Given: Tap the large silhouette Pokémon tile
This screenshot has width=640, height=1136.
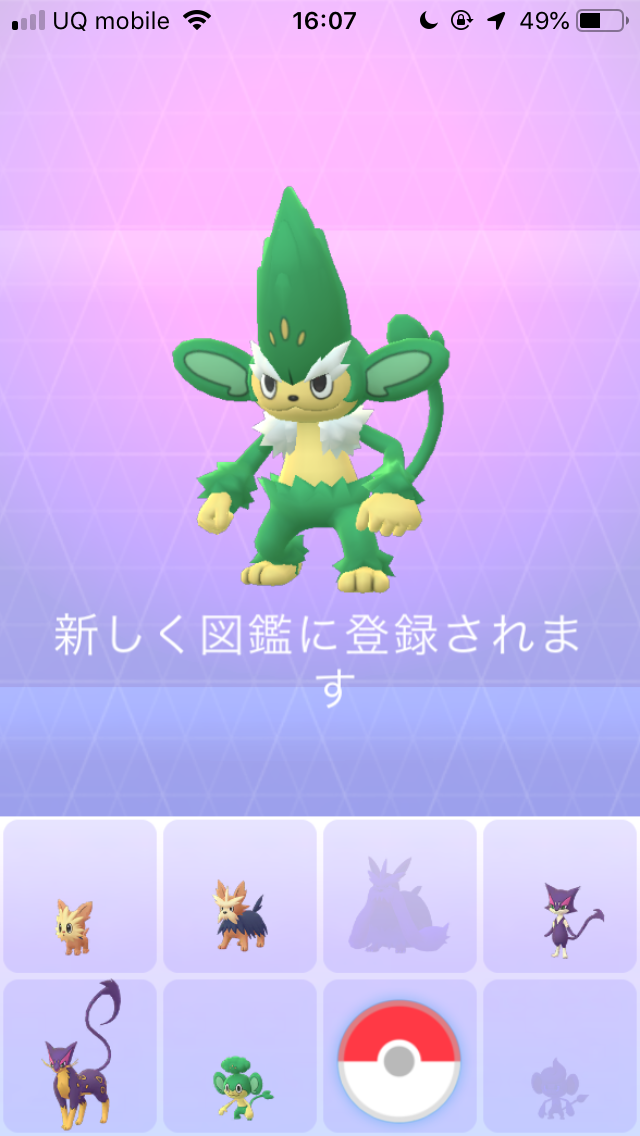Looking at the screenshot, I should [400, 897].
